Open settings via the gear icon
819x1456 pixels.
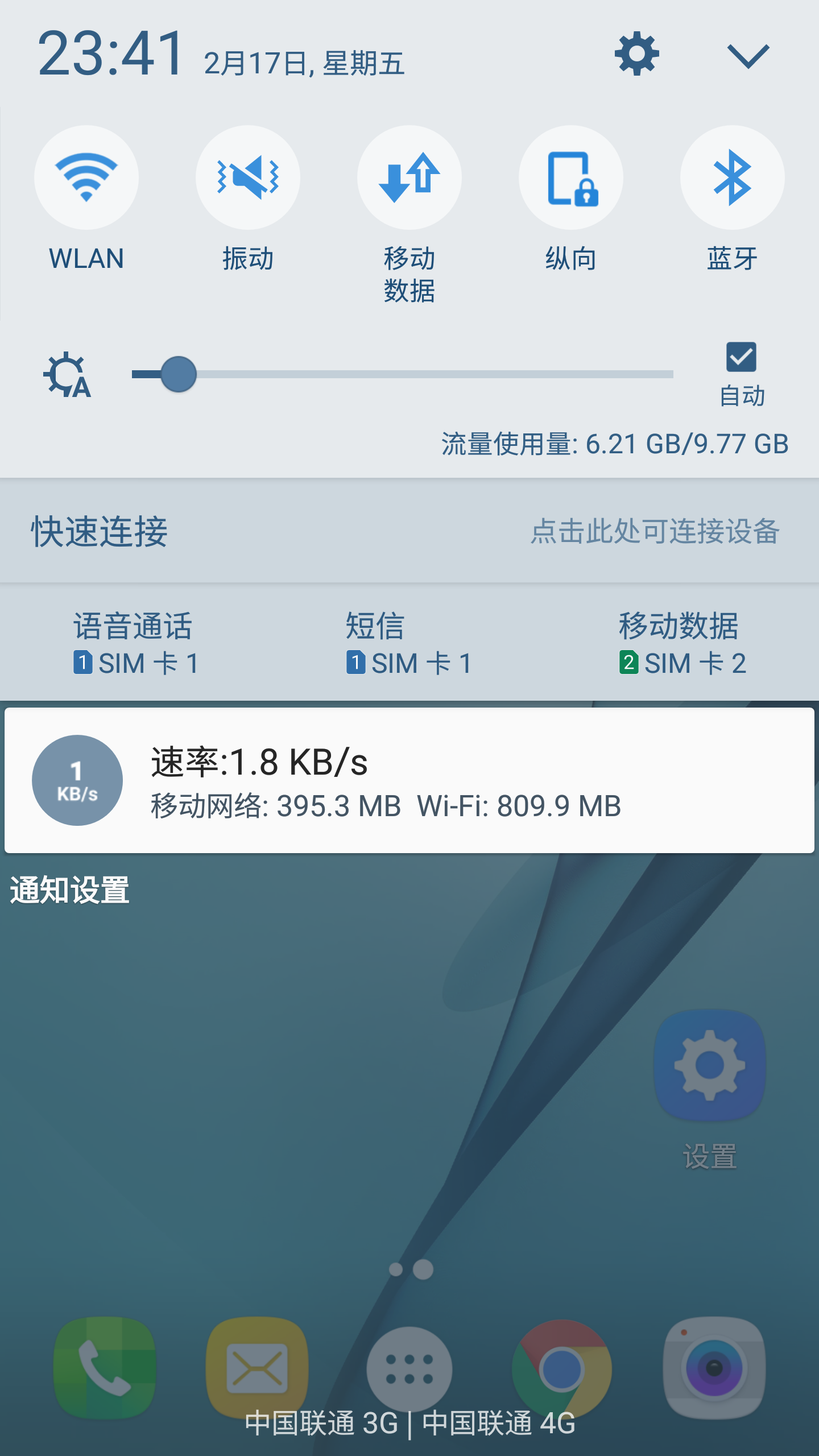[x=636, y=54]
